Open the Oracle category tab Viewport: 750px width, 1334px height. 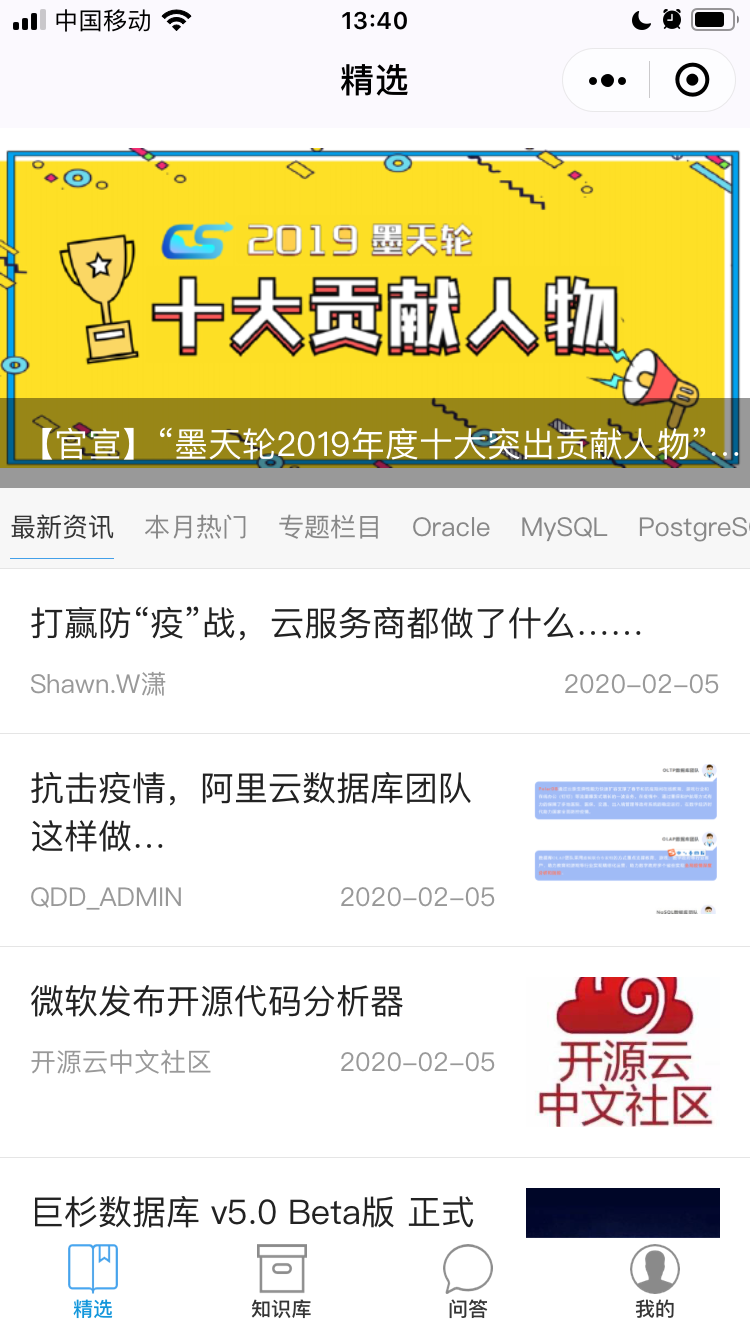pos(451,527)
